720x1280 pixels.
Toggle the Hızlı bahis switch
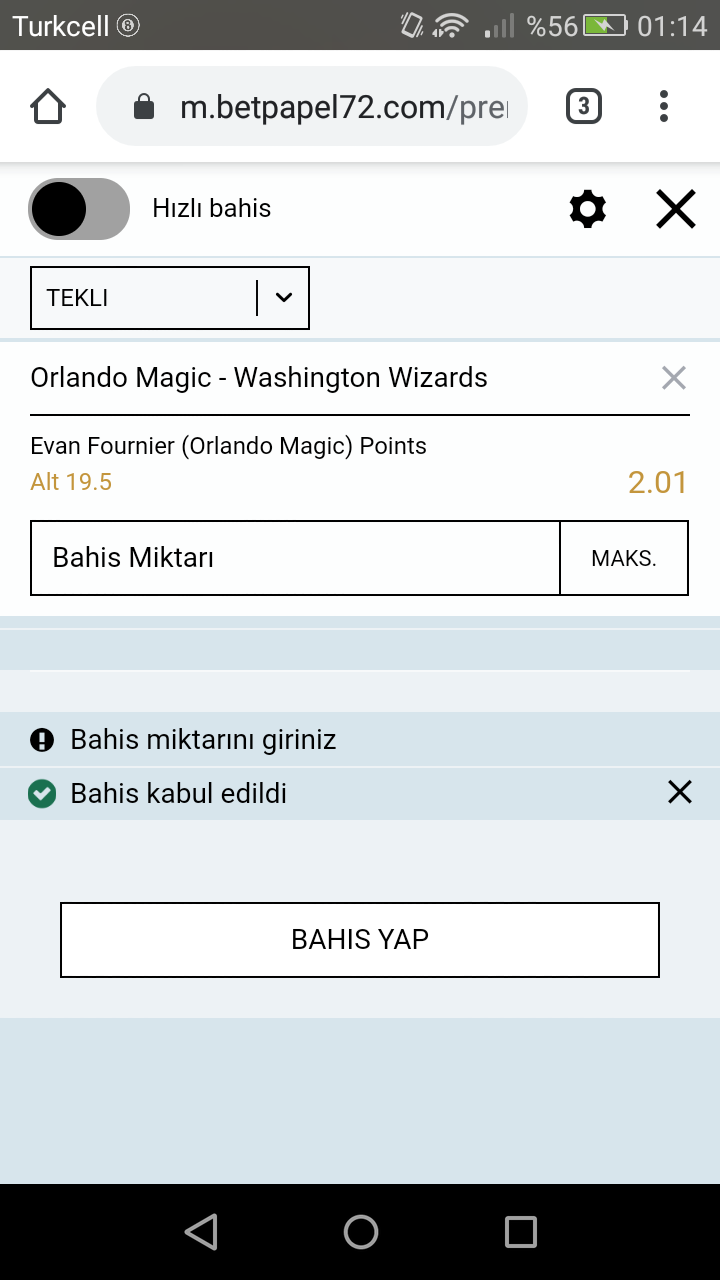79,209
